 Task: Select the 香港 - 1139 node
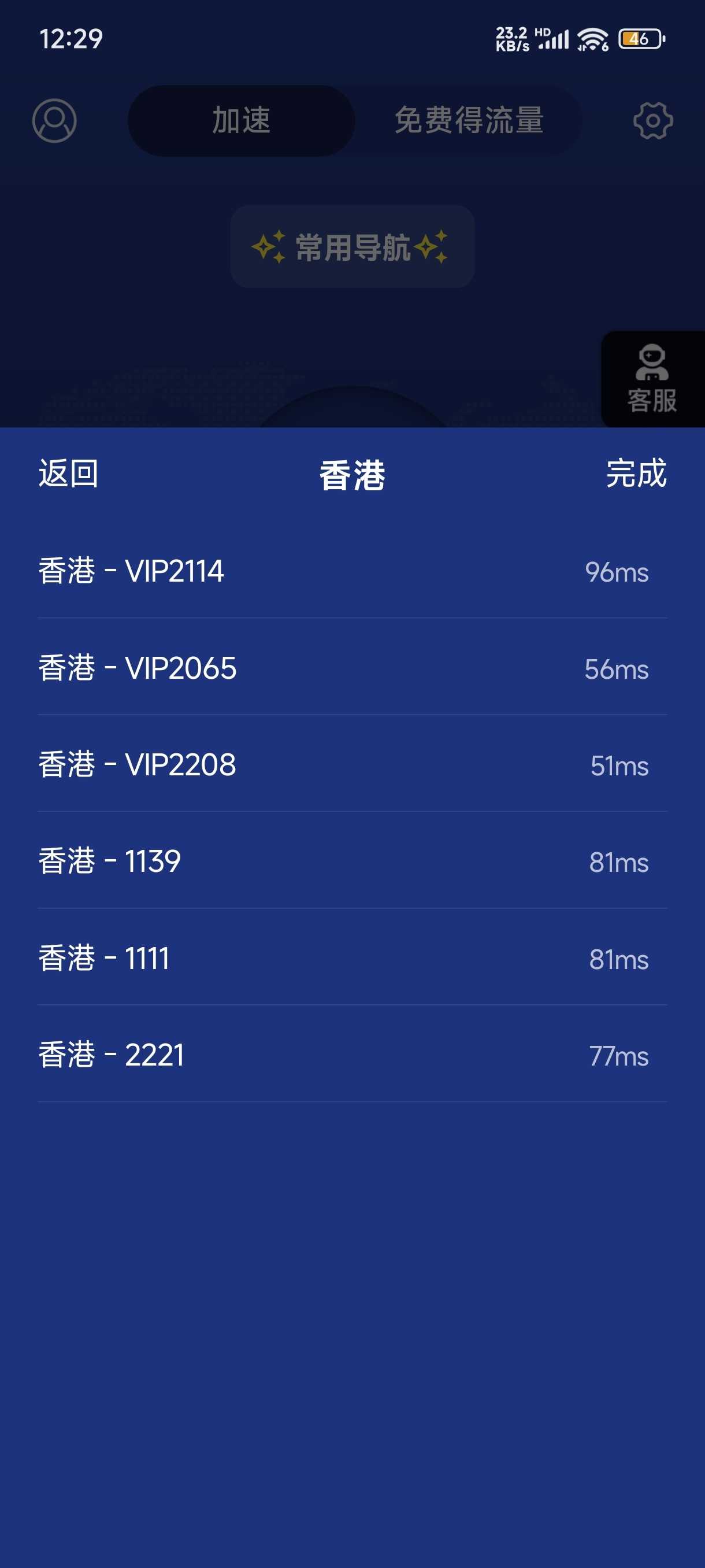tap(351, 861)
